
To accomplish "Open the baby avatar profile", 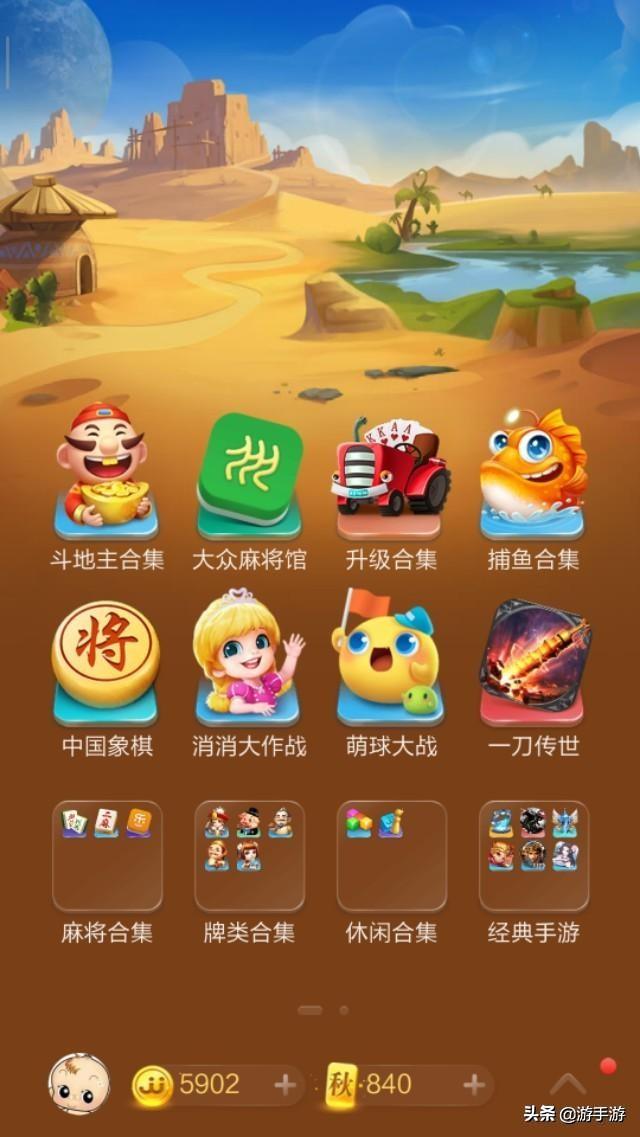I will [x=78, y=1084].
